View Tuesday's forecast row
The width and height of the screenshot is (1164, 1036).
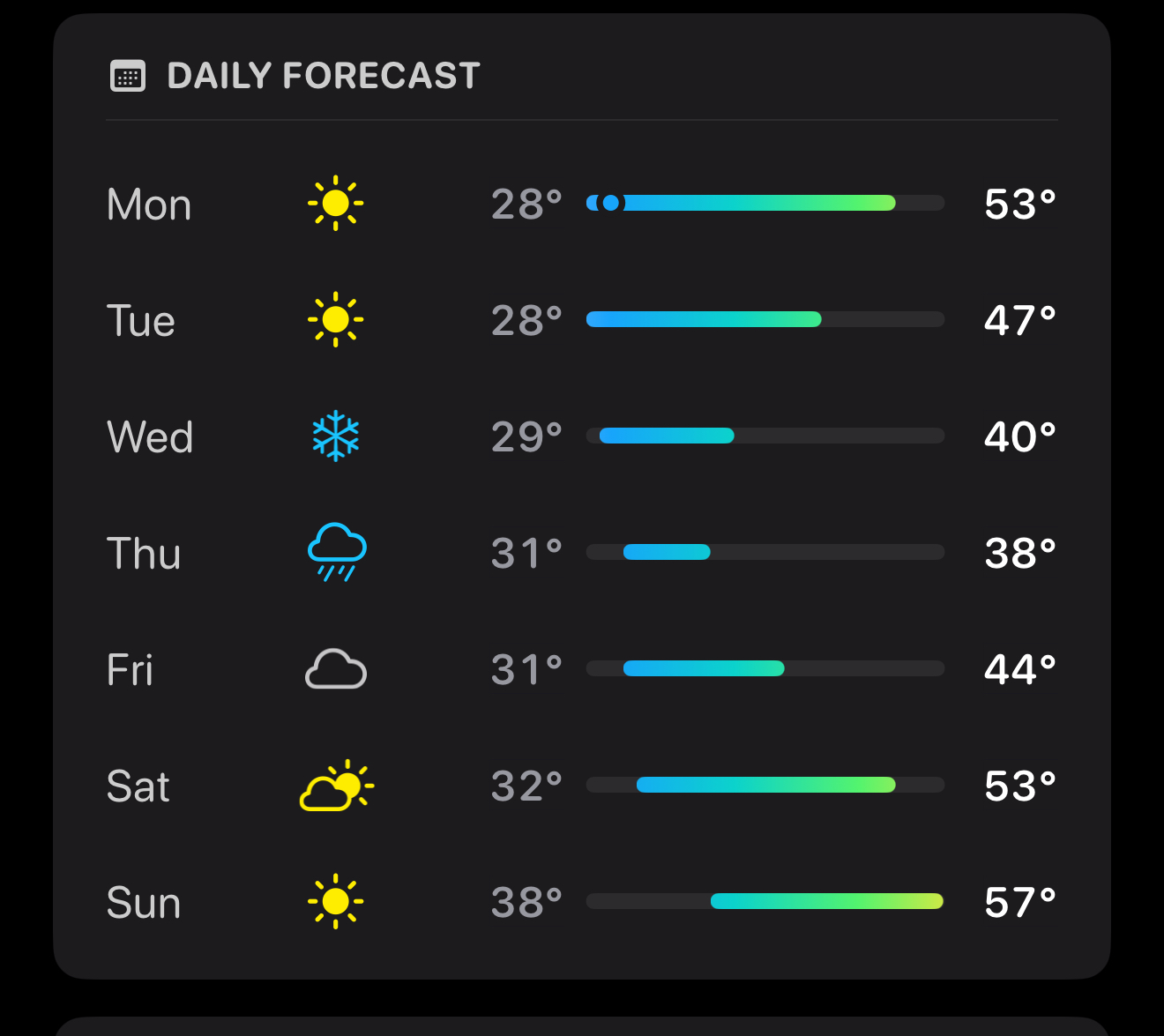(582, 320)
